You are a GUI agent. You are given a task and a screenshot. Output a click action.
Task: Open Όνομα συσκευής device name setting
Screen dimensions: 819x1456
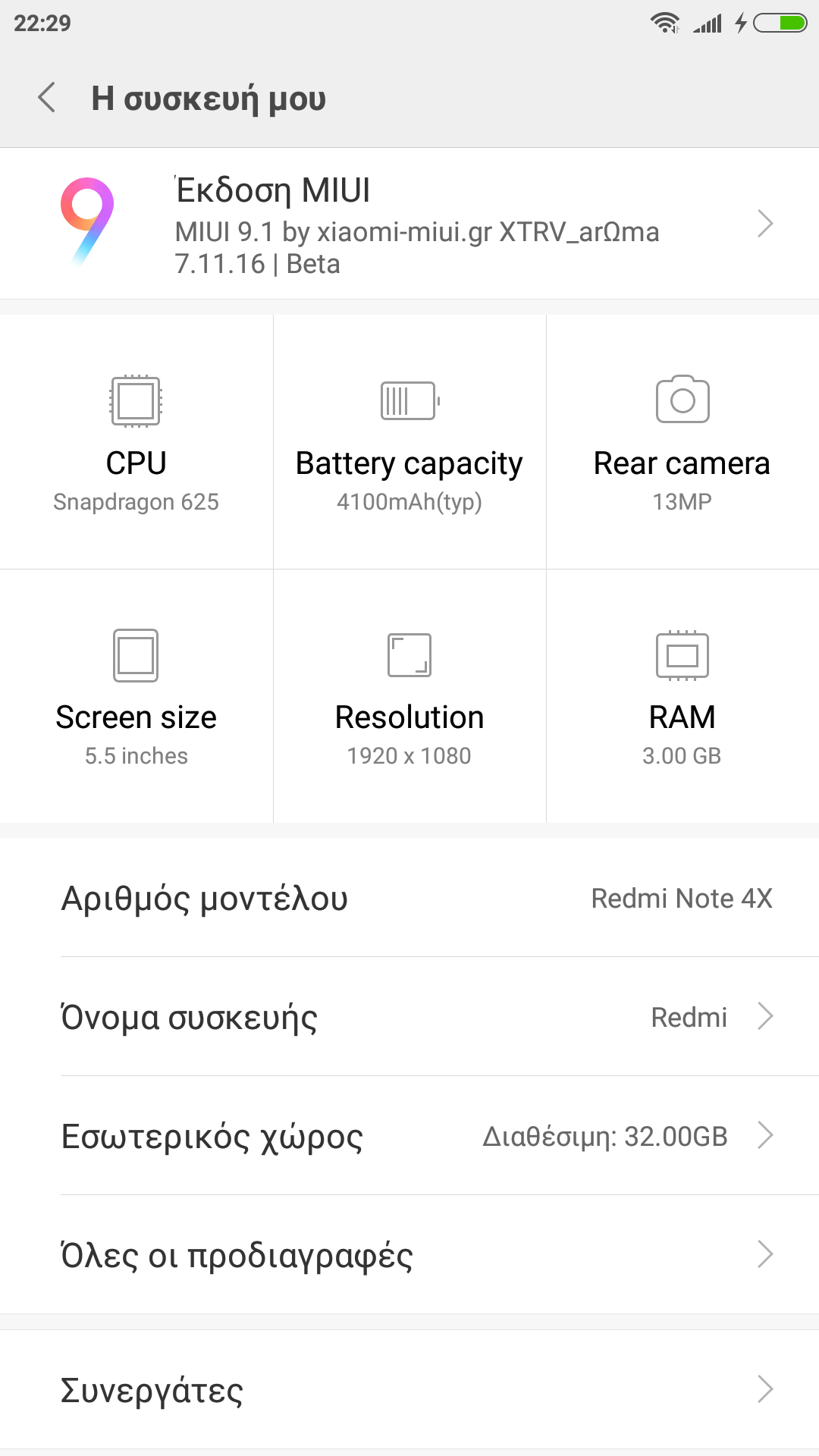pyautogui.click(x=409, y=1017)
